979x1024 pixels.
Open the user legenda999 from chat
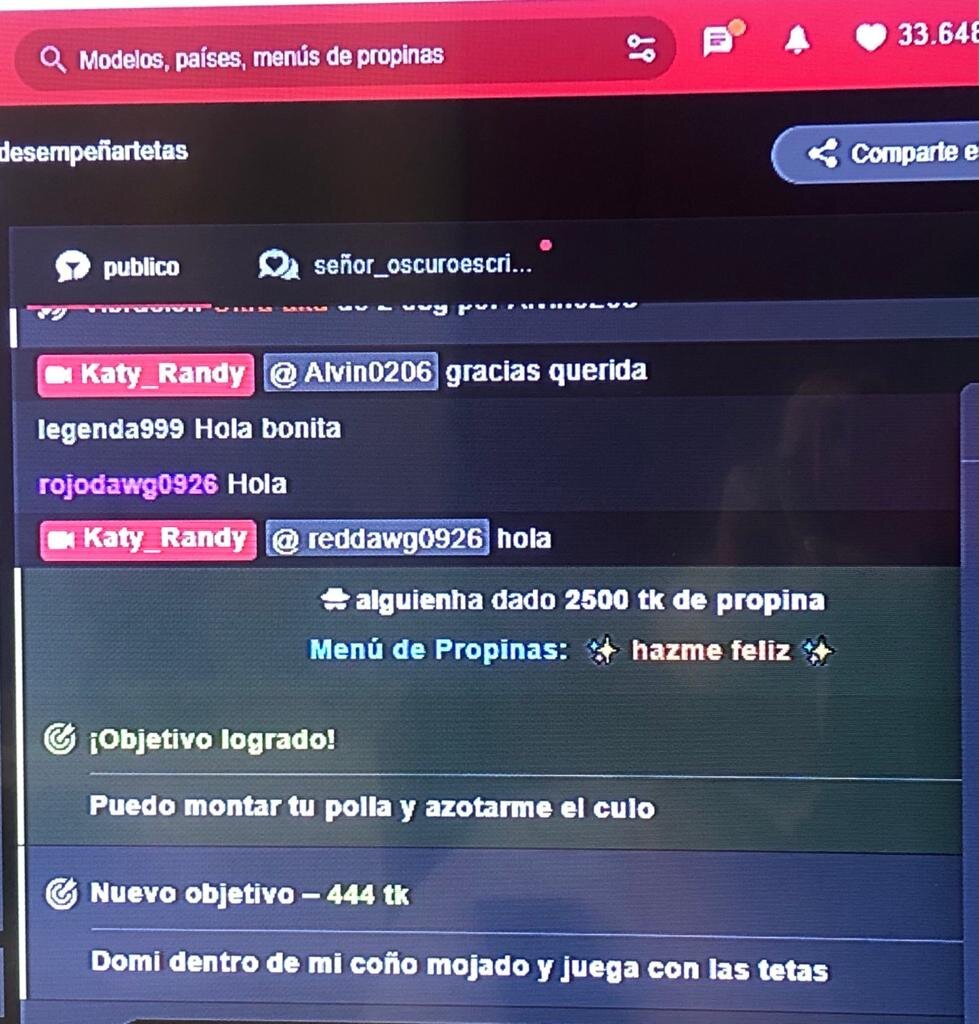pos(110,429)
